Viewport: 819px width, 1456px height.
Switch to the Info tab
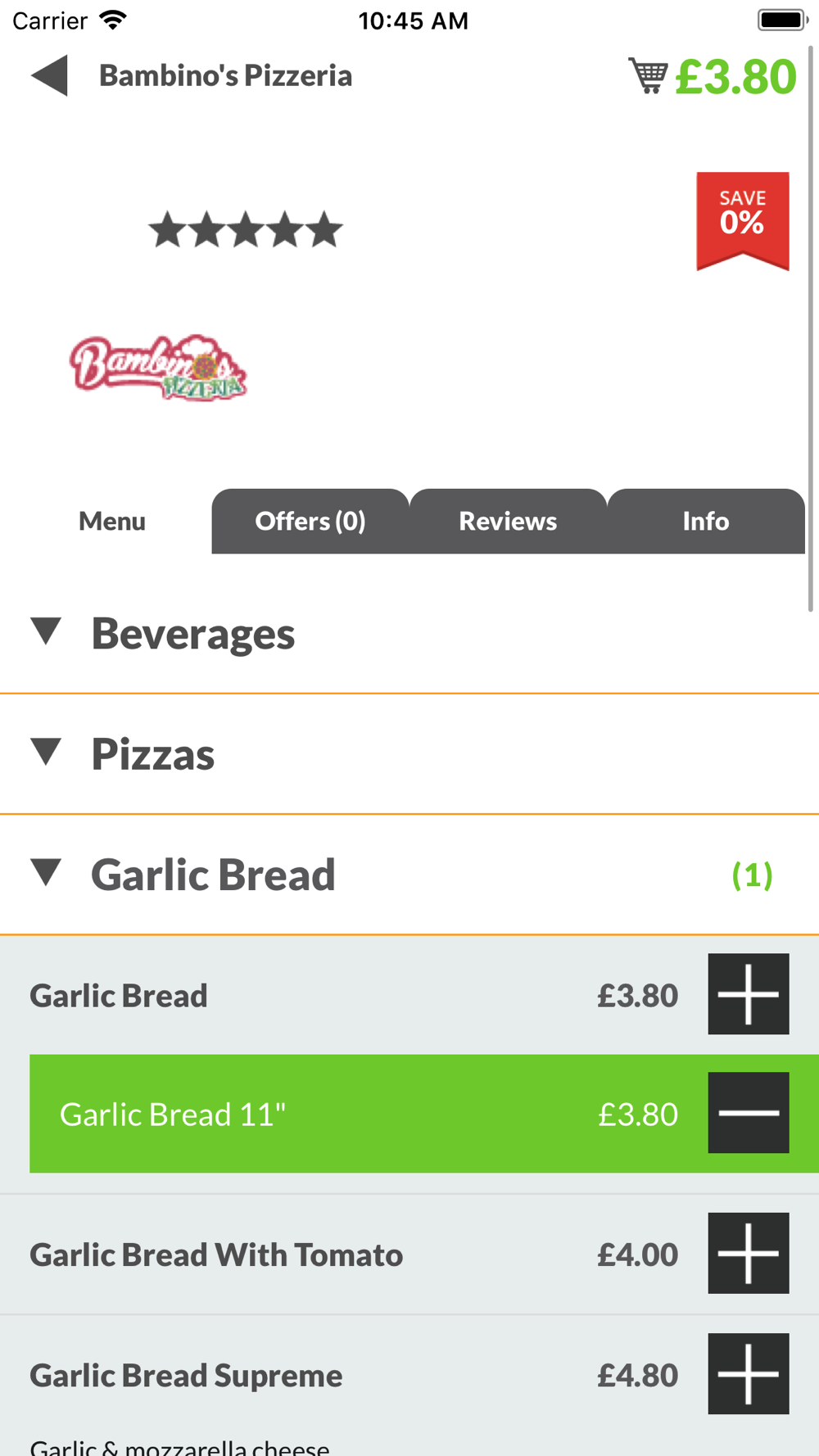coord(706,521)
